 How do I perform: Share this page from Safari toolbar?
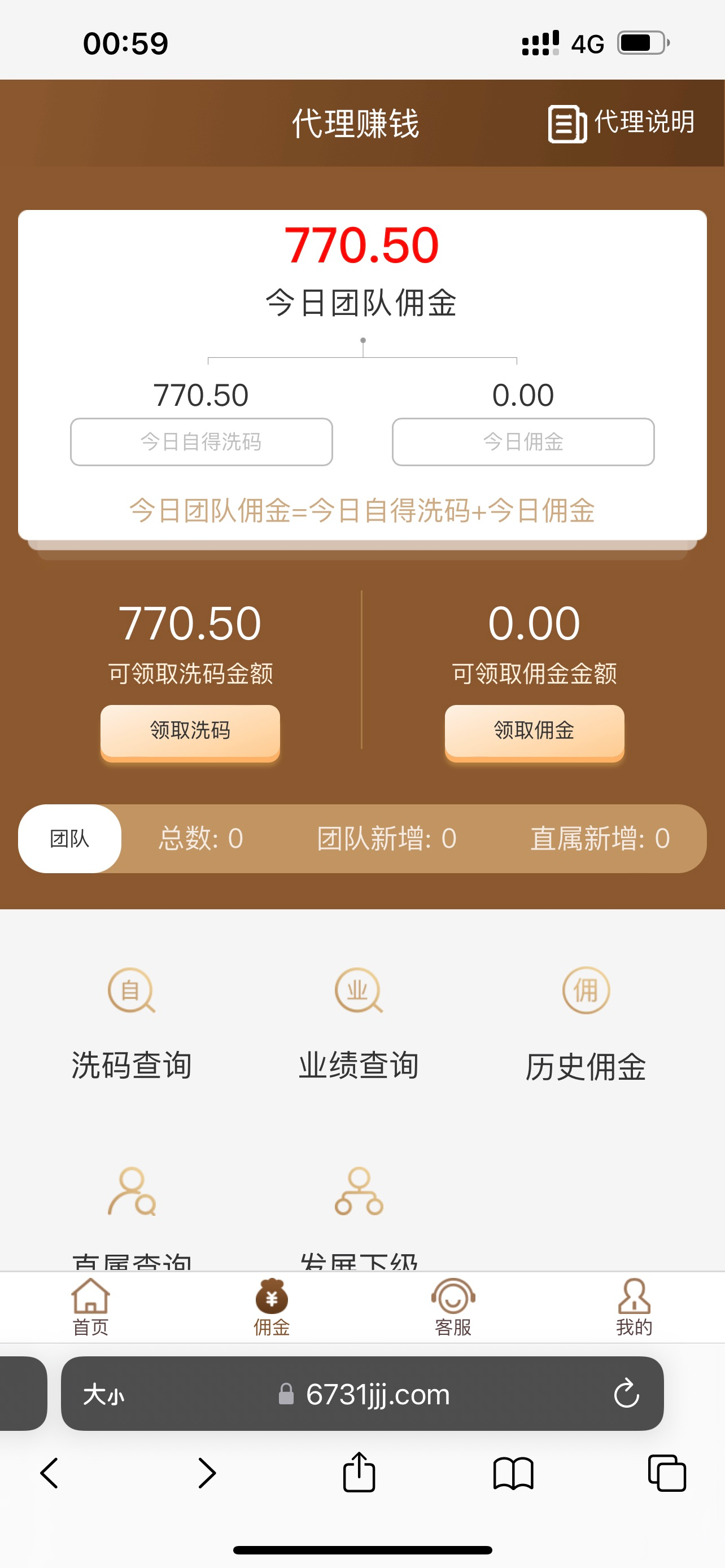click(x=359, y=1473)
